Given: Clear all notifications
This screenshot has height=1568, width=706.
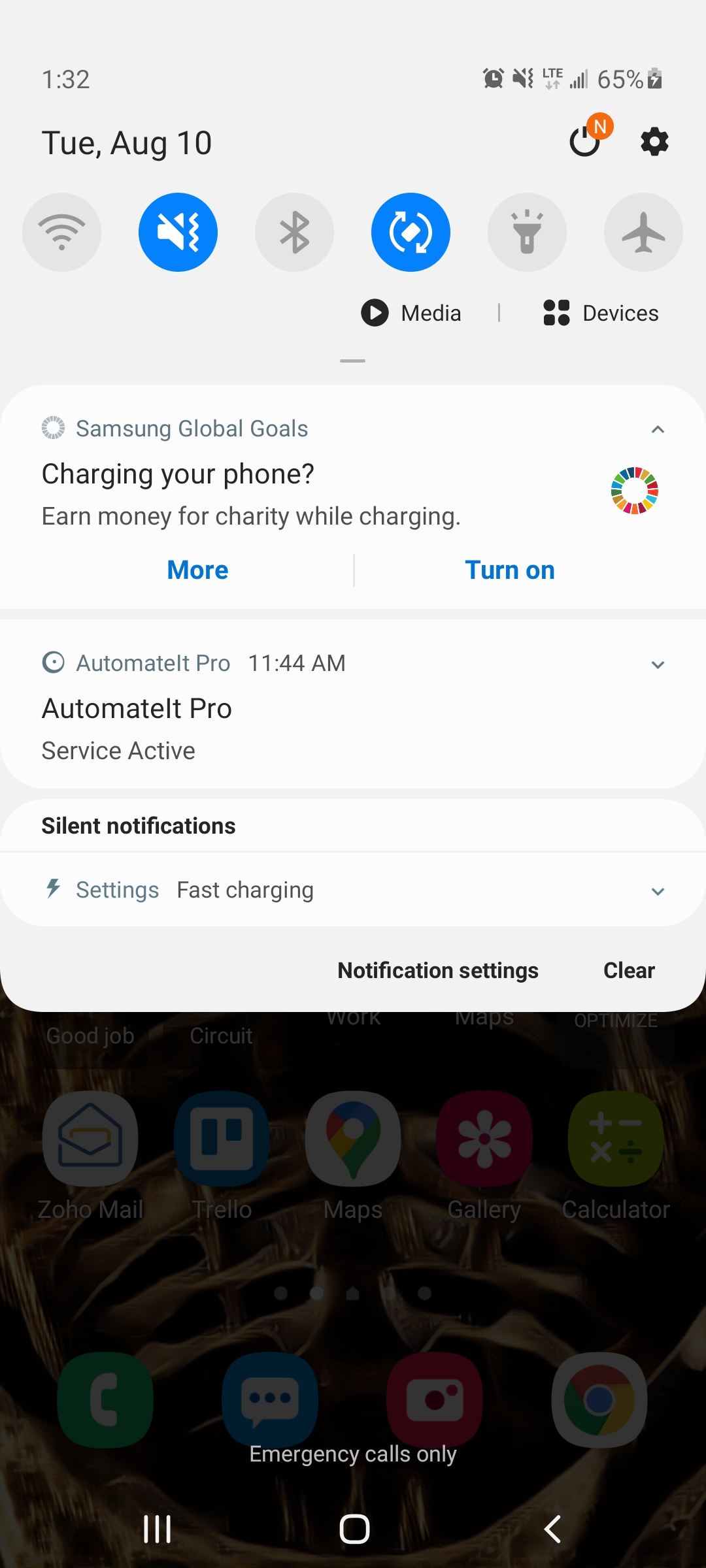Looking at the screenshot, I should pyautogui.click(x=629, y=971).
